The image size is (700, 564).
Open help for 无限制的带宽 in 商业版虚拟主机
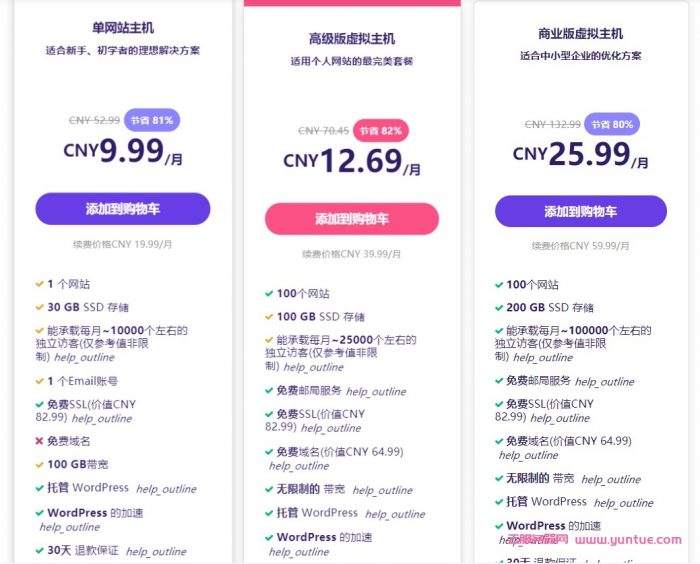pos(611,480)
